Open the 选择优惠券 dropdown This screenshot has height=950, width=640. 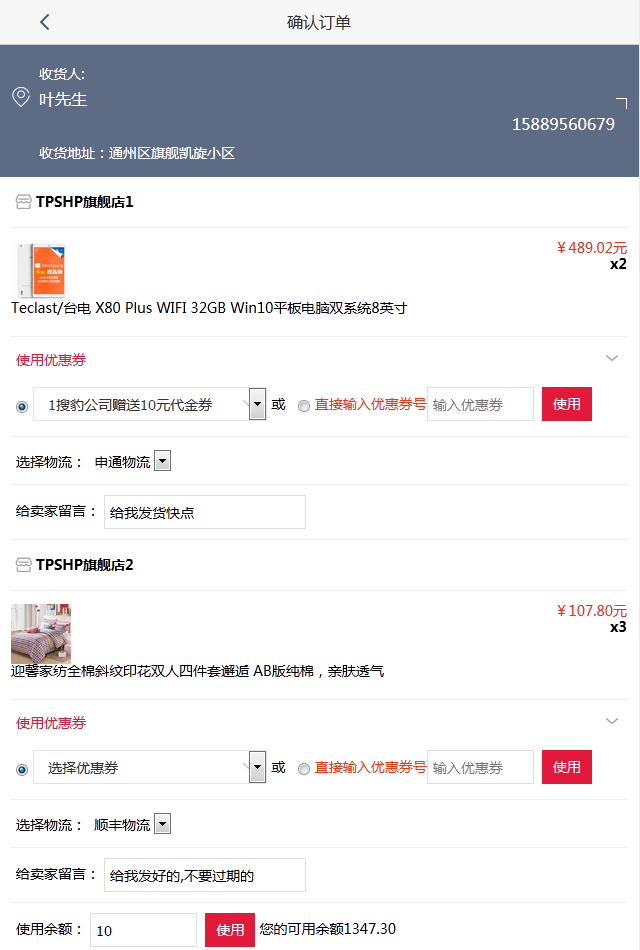(x=149, y=767)
